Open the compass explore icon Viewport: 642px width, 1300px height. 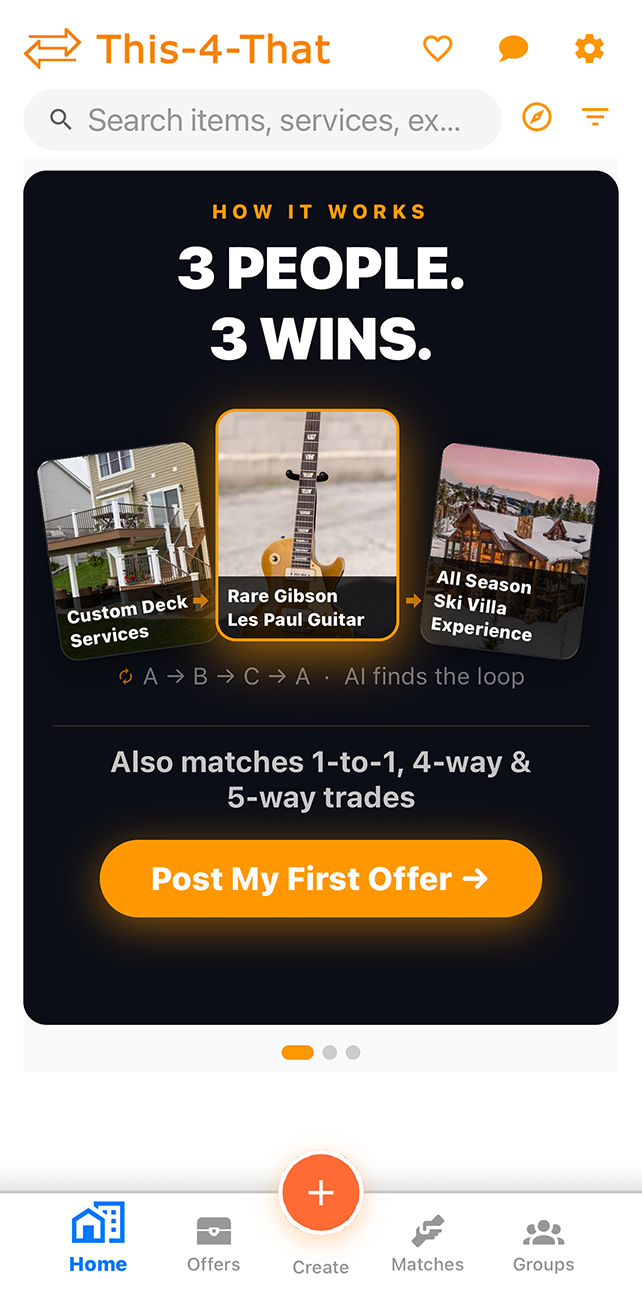tap(537, 118)
